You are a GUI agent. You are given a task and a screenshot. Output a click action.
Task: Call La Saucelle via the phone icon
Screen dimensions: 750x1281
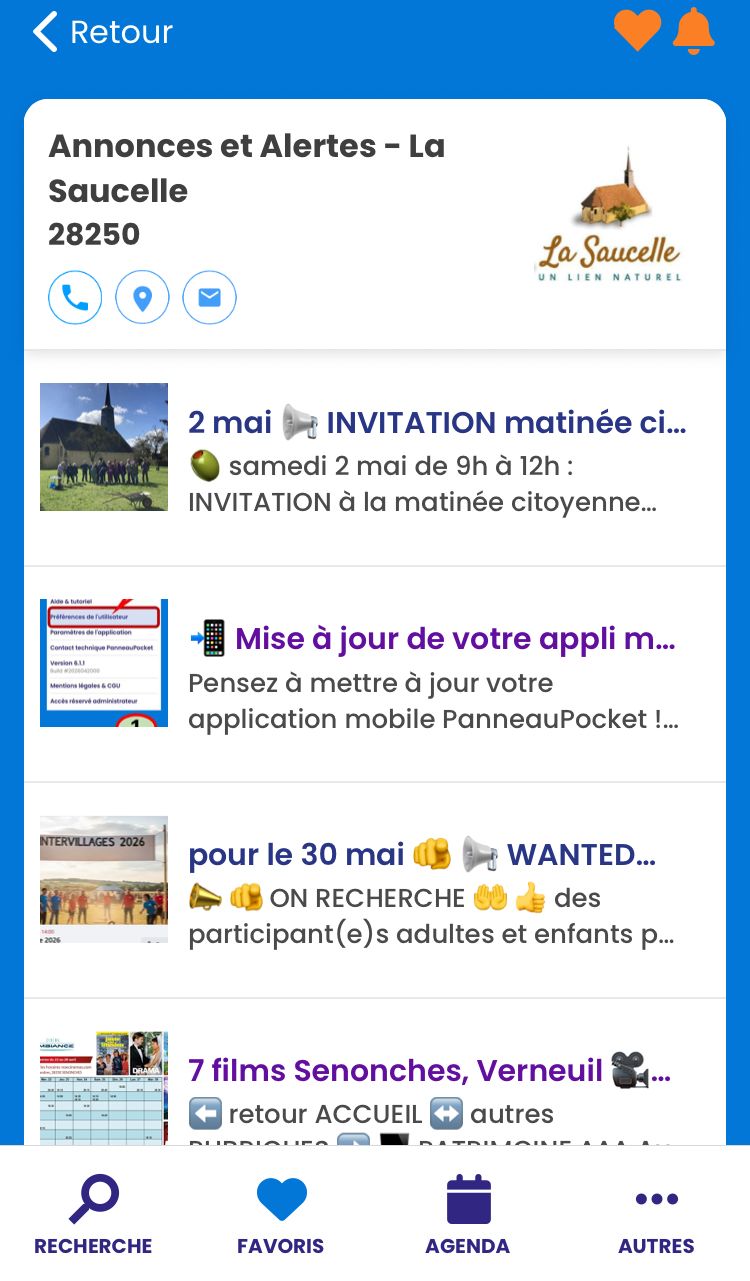click(75, 298)
